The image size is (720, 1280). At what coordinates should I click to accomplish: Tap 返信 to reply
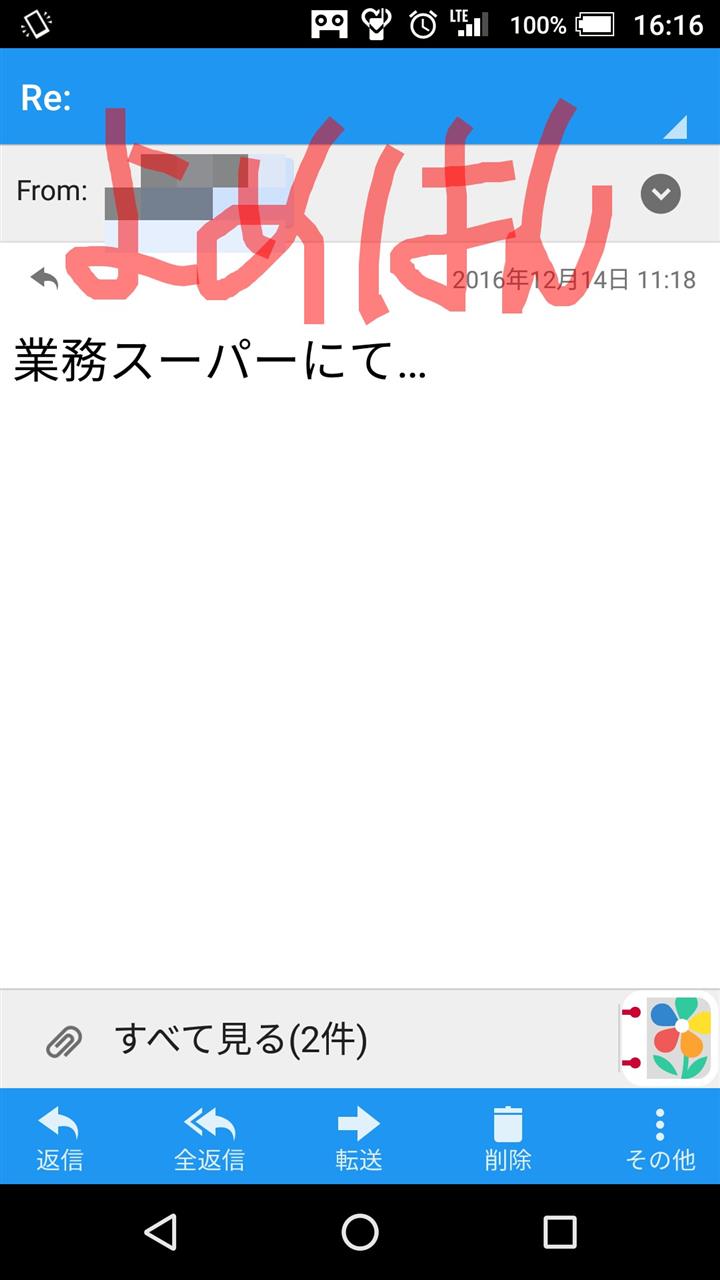coord(59,1138)
